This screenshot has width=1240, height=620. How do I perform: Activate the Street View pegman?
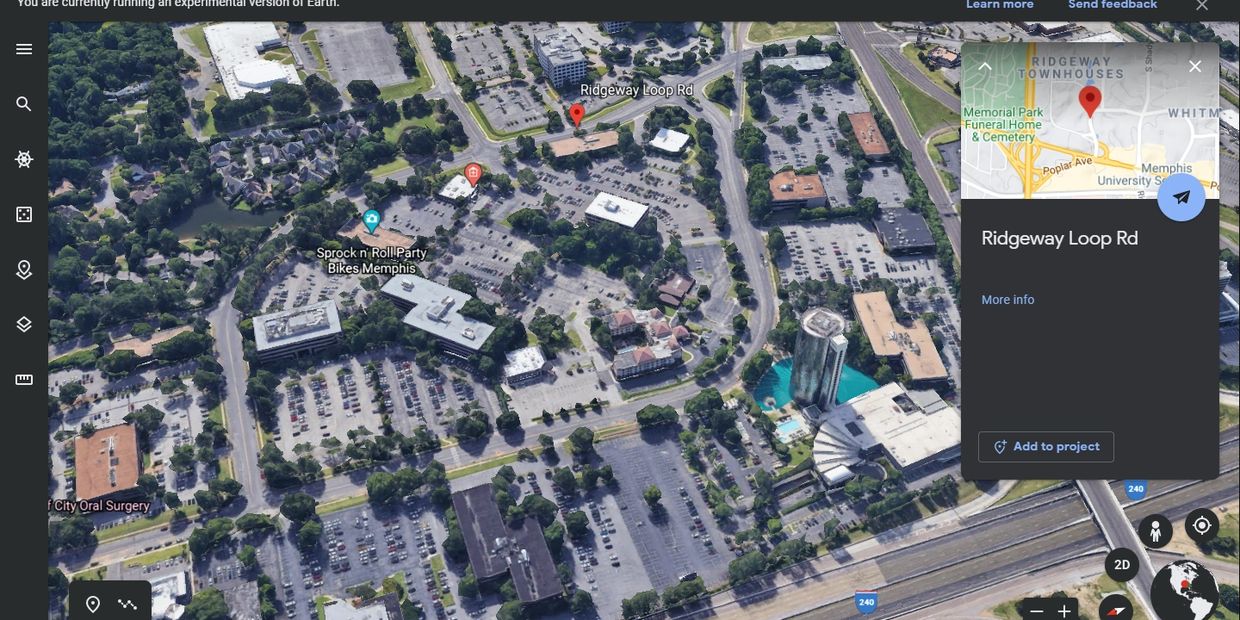(x=1155, y=531)
